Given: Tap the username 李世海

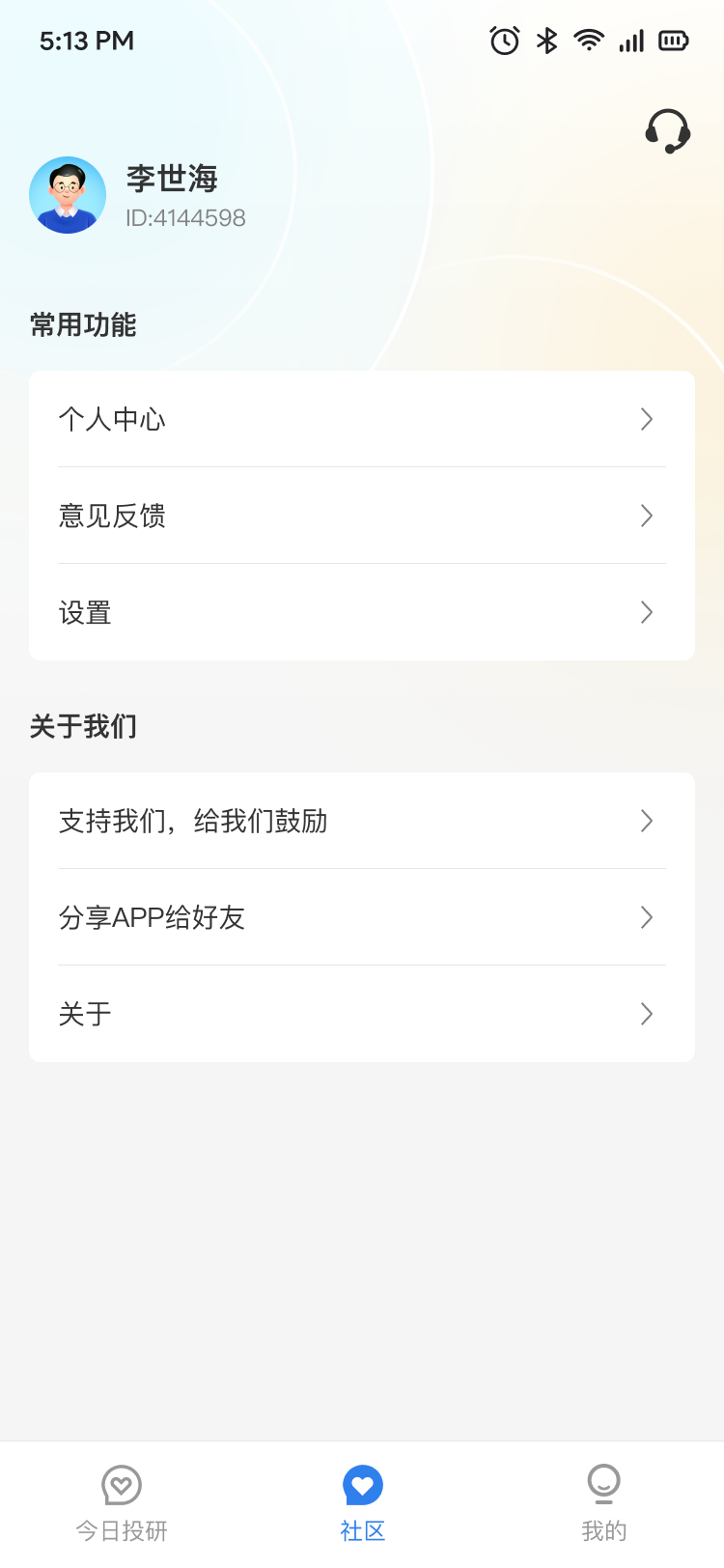Looking at the screenshot, I should coord(171,179).
